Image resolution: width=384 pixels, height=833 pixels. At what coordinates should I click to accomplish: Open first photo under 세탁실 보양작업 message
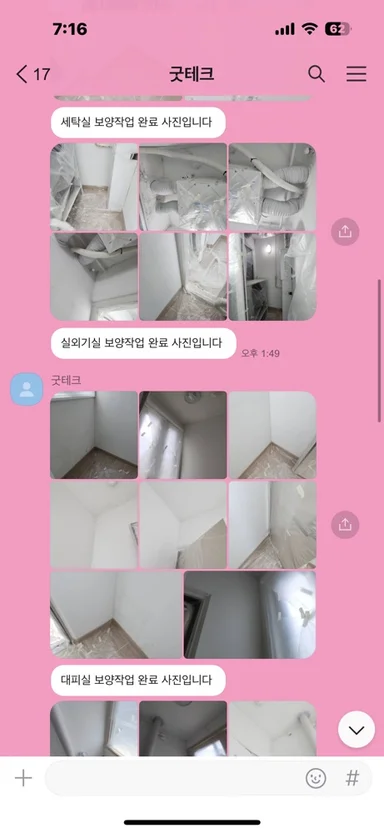[x=93, y=186]
